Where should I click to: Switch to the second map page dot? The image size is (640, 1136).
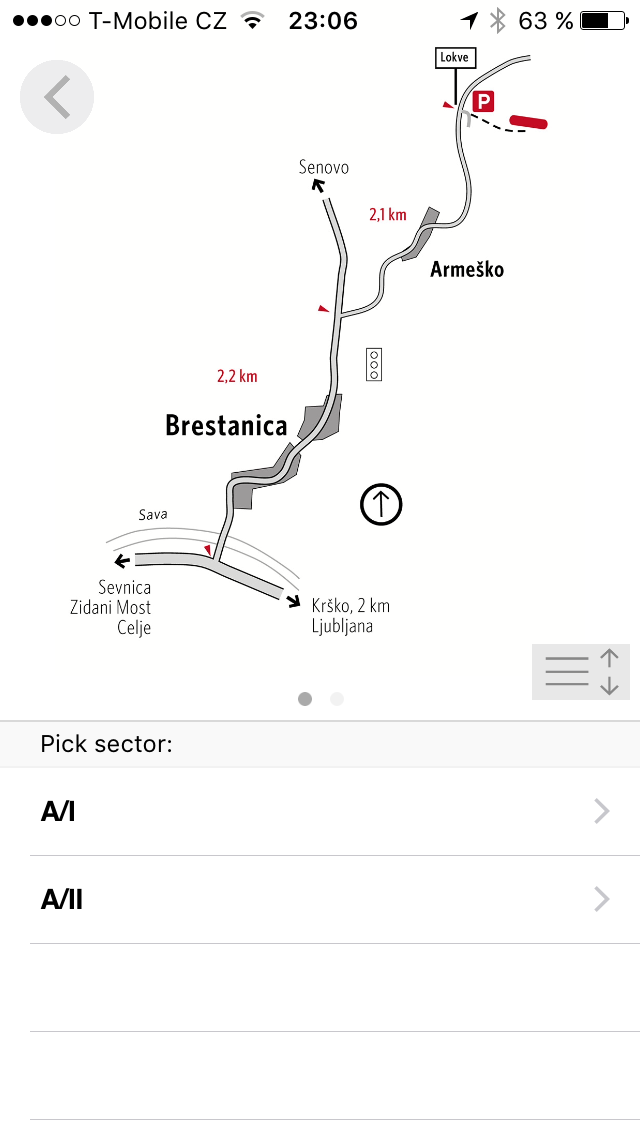(336, 699)
